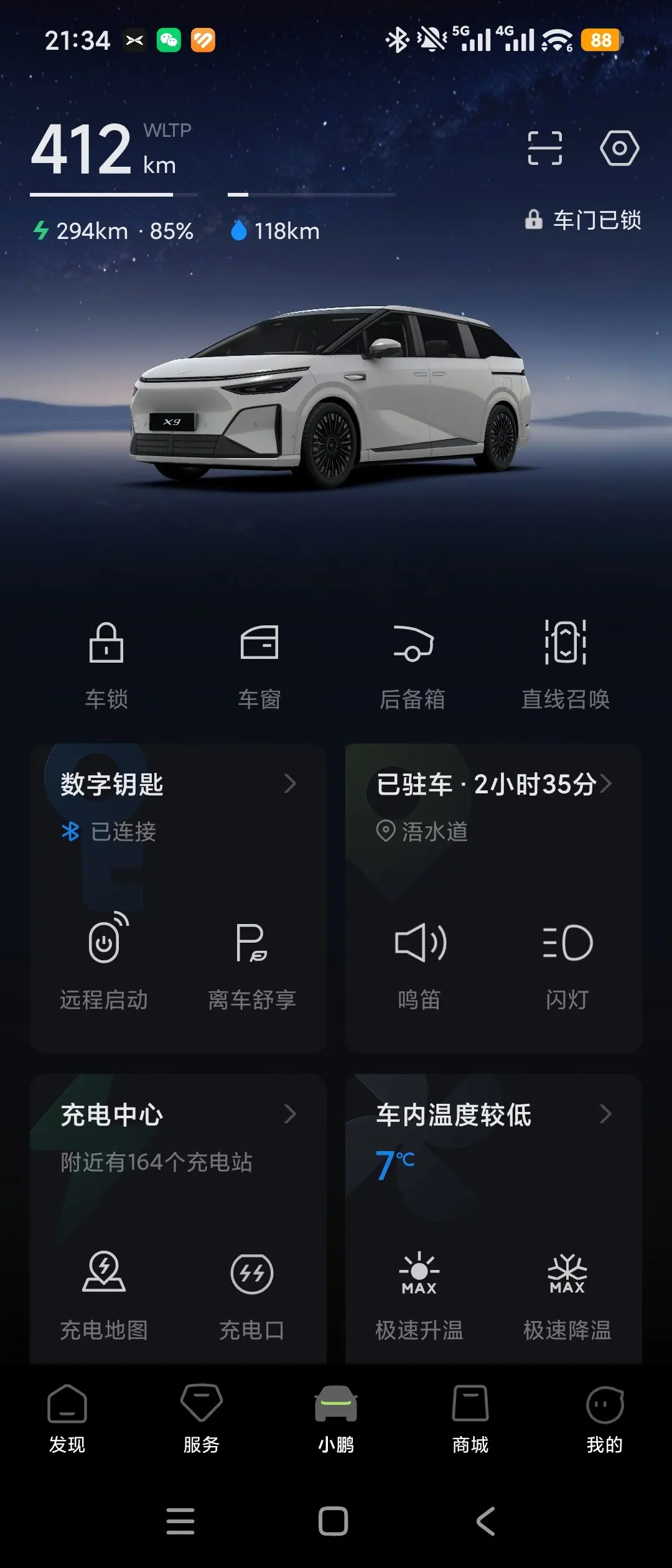Tap the 车锁 lock control

106,666
